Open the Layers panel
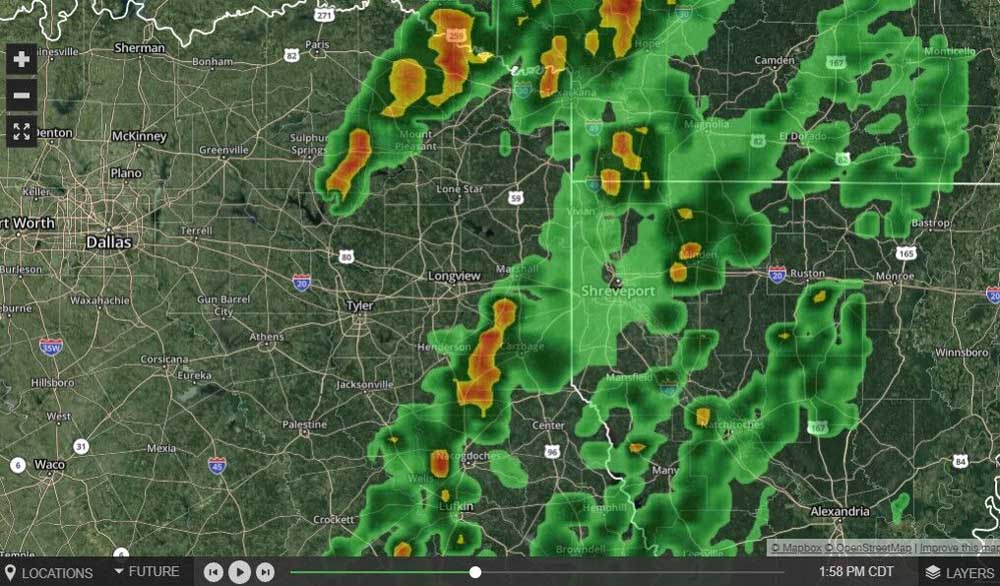Image resolution: width=1000 pixels, height=586 pixels. [x=959, y=573]
